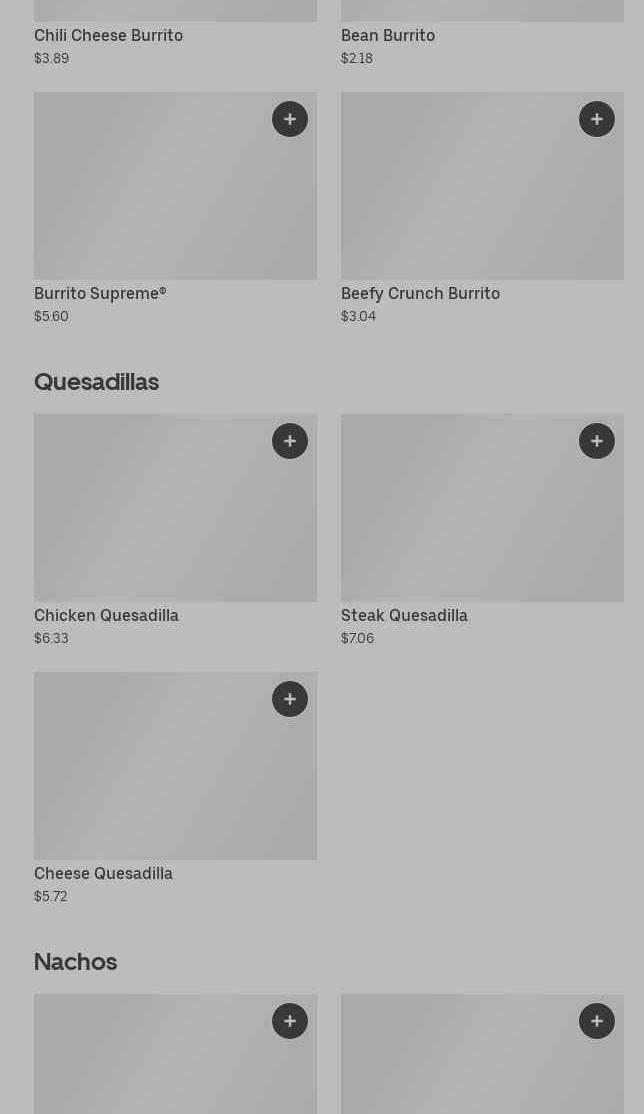Add Burrito Supreme to the order
644x1114 pixels.
[x=290, y=119]
